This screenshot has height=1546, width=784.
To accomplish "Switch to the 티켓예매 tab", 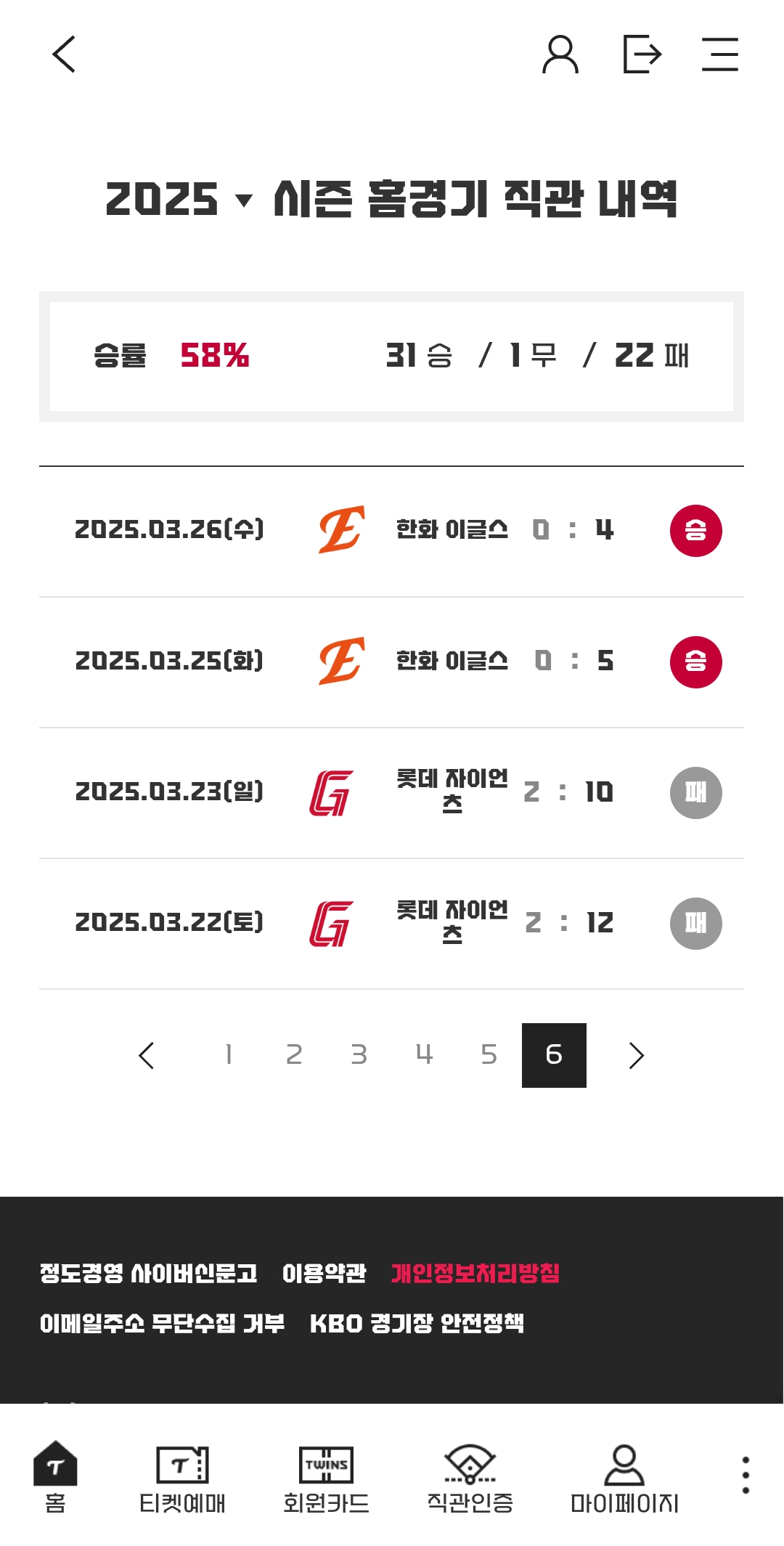I will [x=182, y=1478].
